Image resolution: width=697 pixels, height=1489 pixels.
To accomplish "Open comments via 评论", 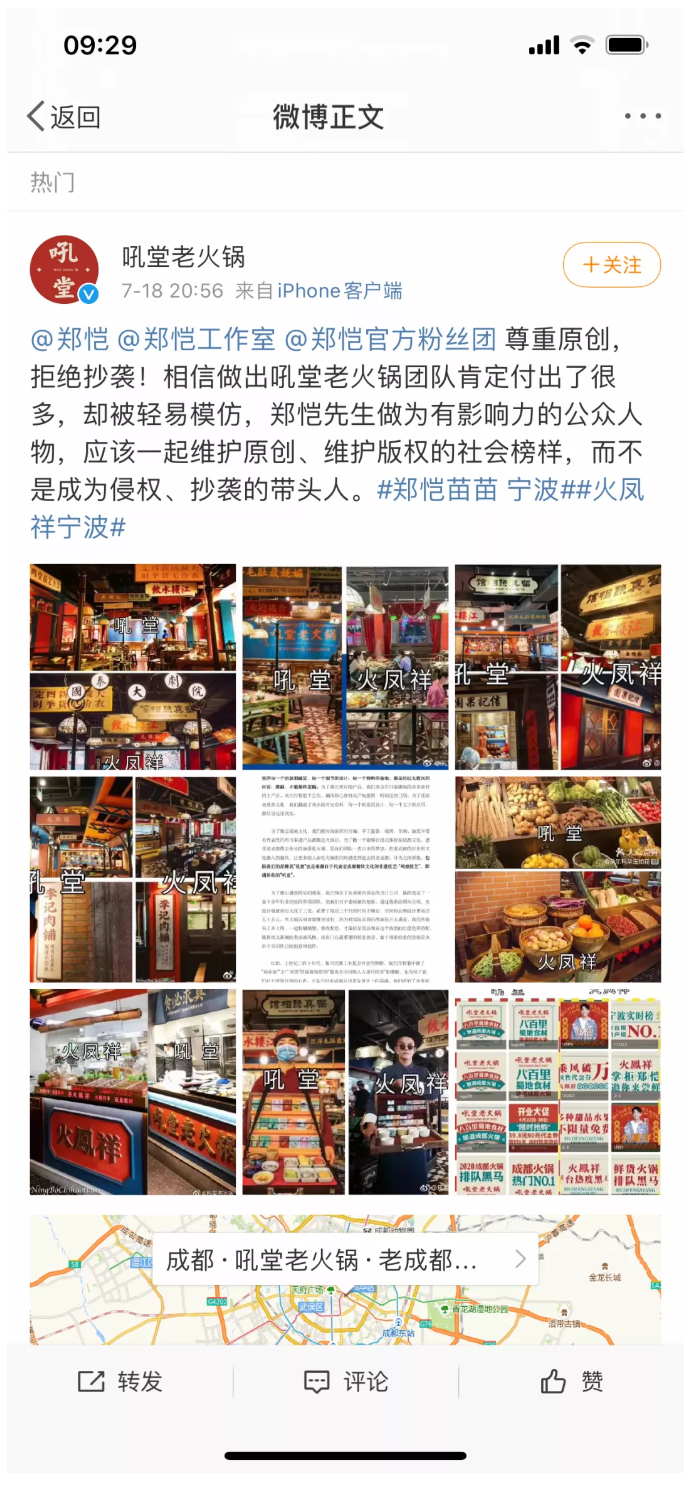I will (345, 1382).
